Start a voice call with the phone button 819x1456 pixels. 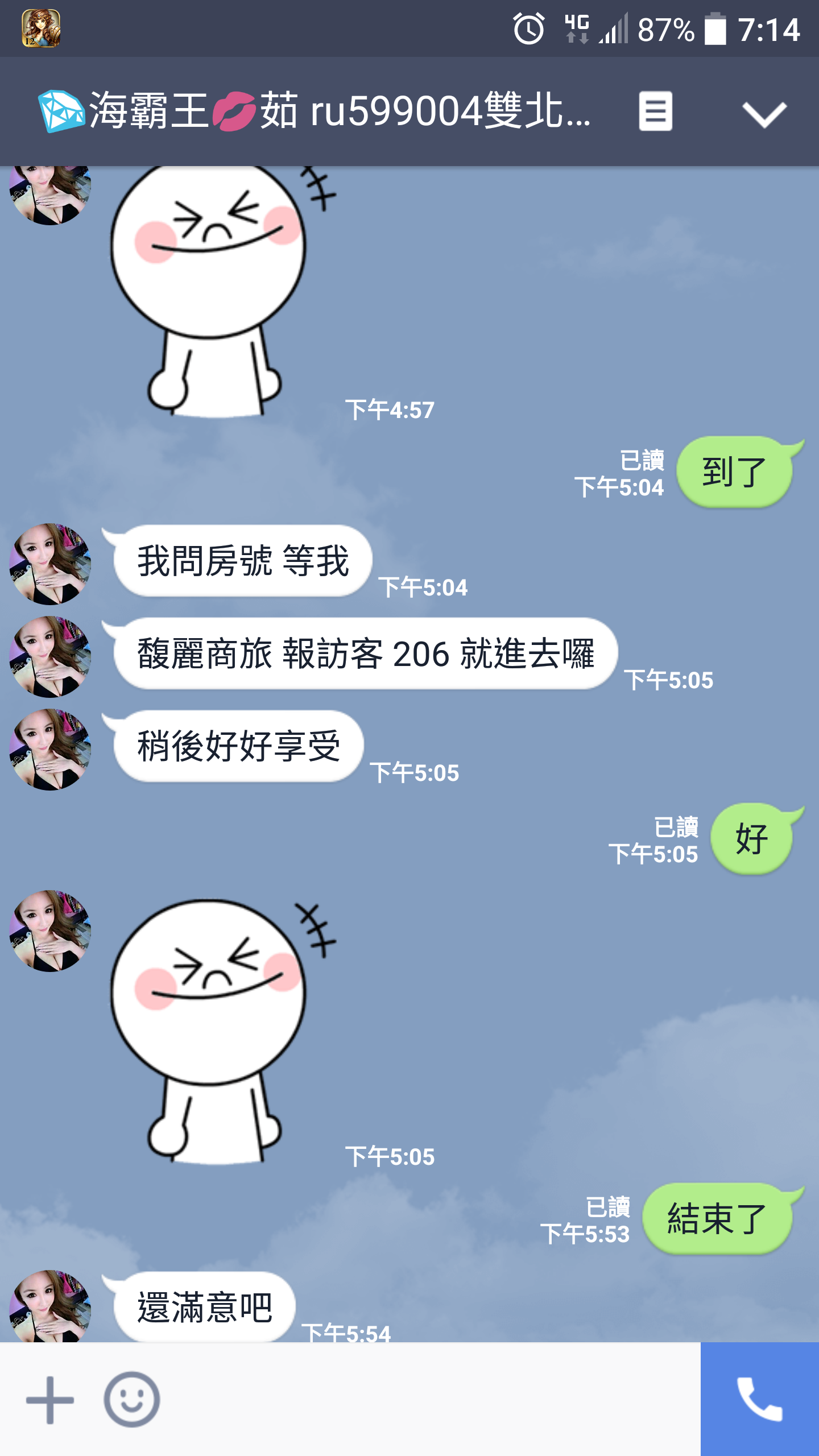pos(759,1400)
